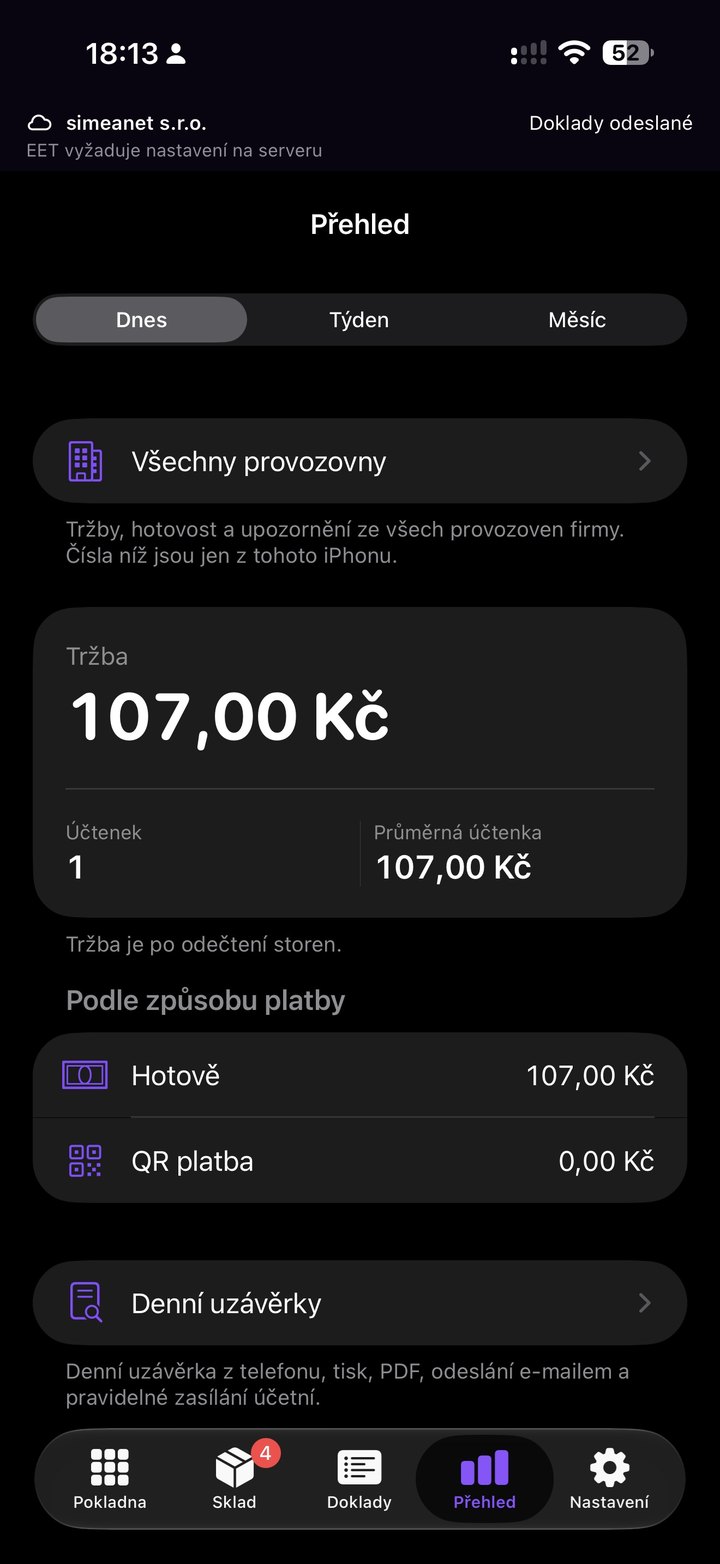Select the Přehled tab
The image size is (720, 1564).
[x=484, y=1479]
